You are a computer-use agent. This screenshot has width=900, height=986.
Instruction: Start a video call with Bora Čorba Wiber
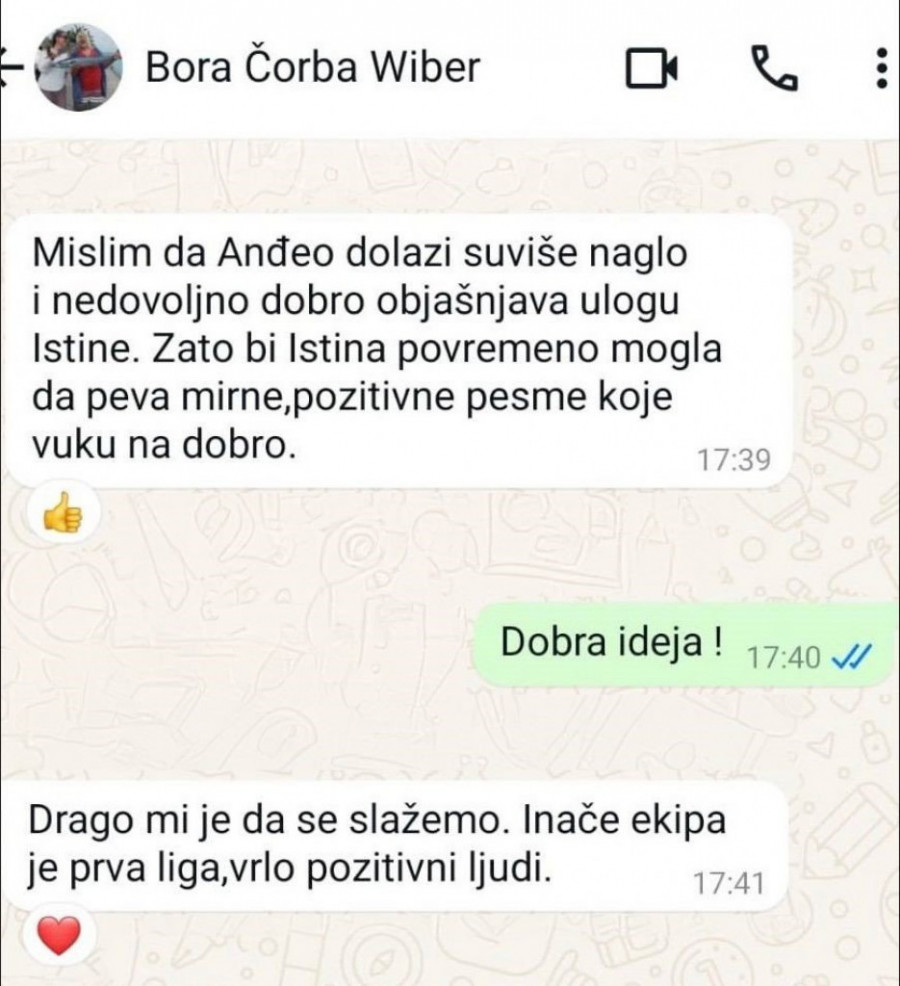(652, 68)
